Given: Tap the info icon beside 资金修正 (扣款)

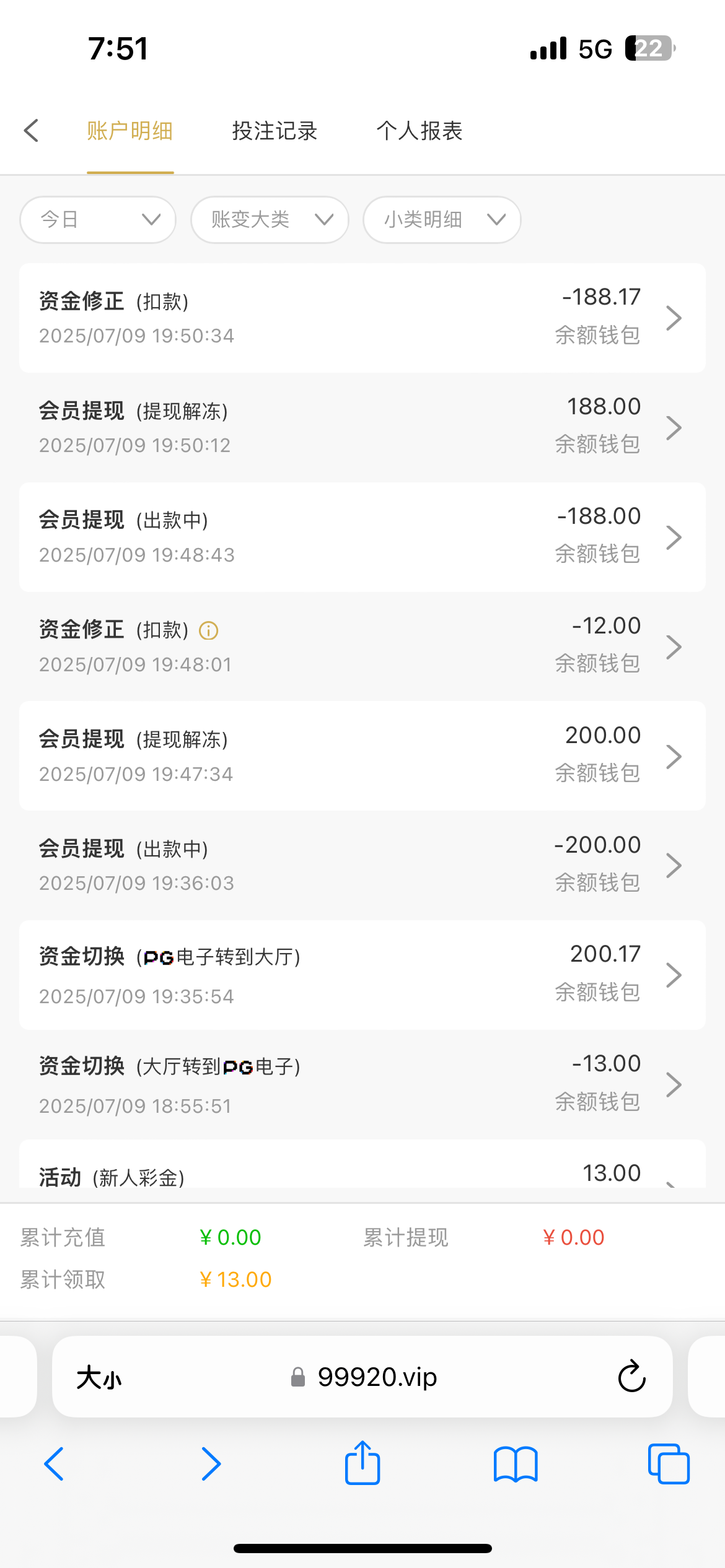Looking at the screenshot, I should point(208,630).
